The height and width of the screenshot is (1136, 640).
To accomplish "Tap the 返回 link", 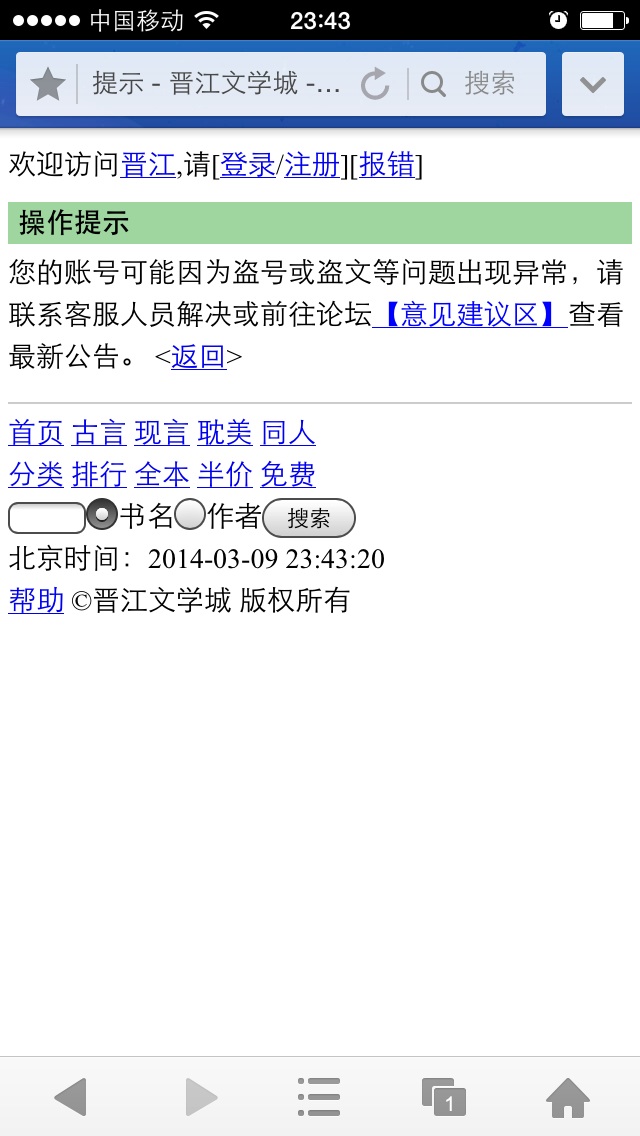I will [x=199, y=357].
